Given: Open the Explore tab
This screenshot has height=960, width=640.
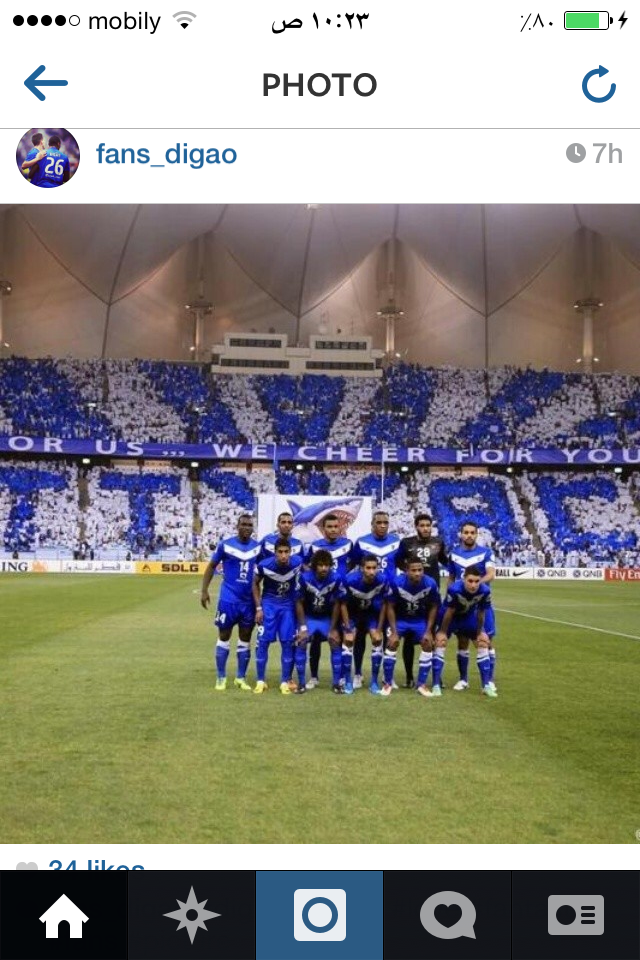Looking at the screenshot, I should pyautogui.click(x=192, y=915).
